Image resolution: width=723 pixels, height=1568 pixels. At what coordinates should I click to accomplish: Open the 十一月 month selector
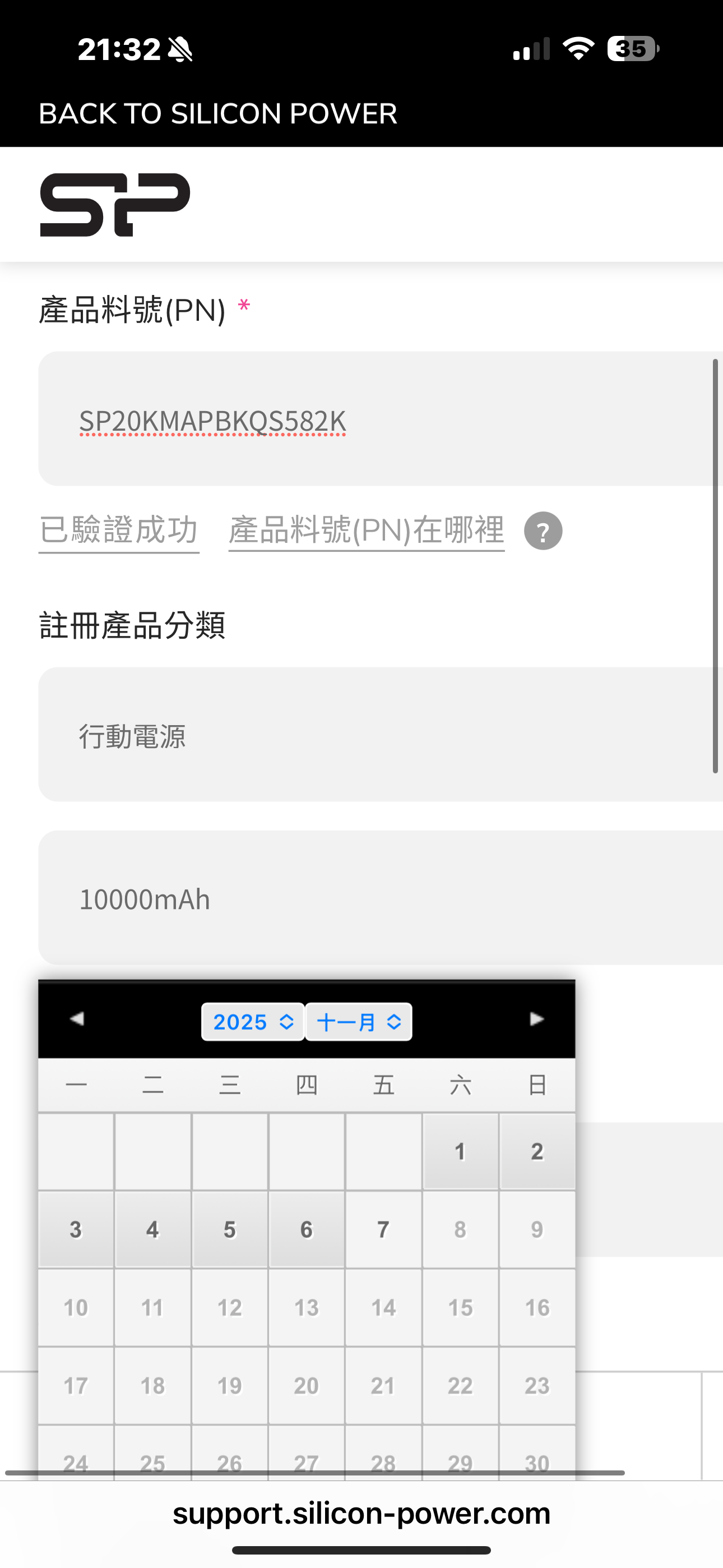point(359,1022)
